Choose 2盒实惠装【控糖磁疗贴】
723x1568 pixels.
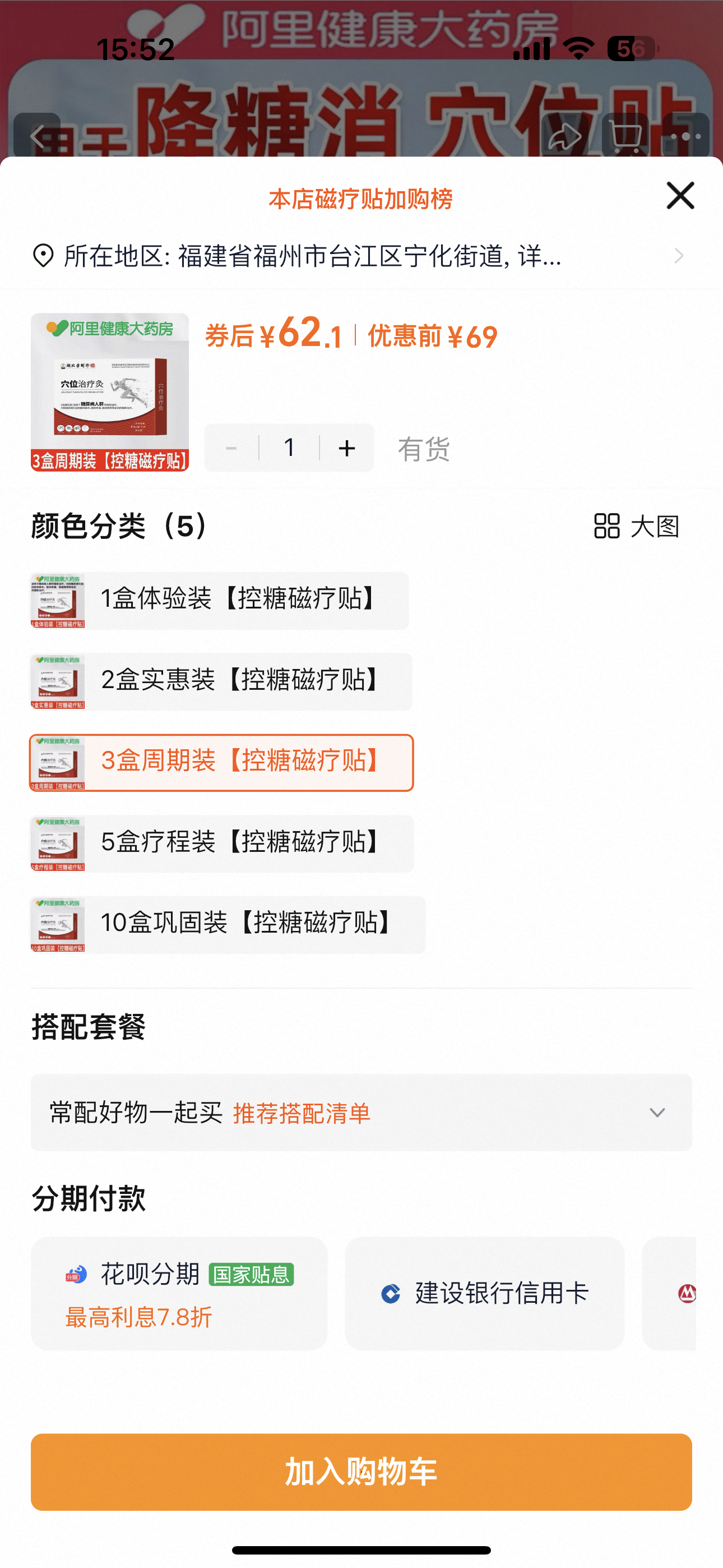pos(221,682)
